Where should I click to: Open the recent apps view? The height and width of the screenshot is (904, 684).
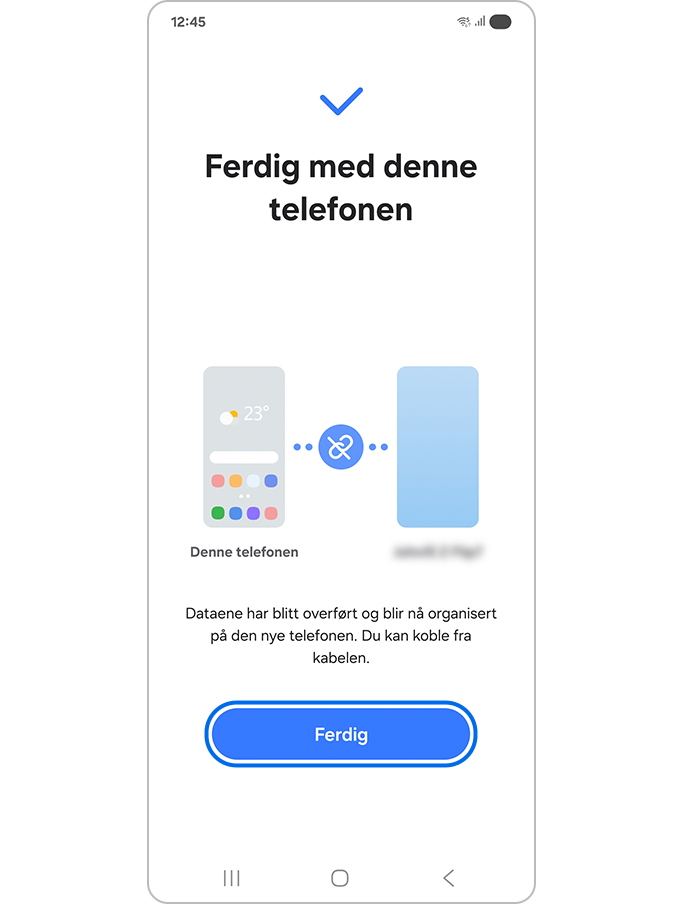(x=232, y=878)
